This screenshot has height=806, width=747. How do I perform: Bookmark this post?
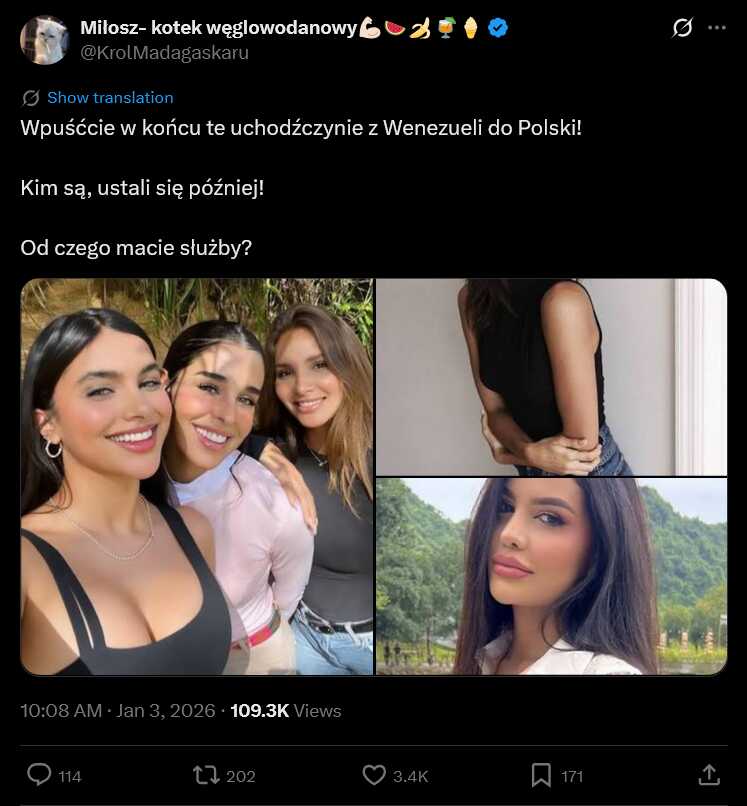541,775
